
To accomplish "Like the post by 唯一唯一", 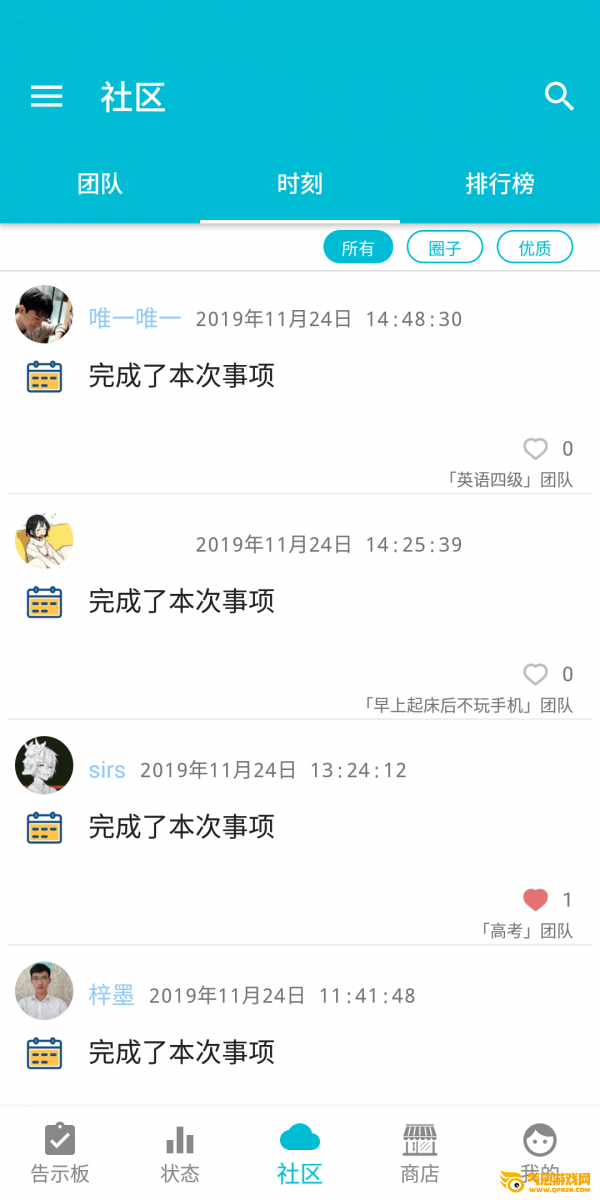I will coord(536,449).
